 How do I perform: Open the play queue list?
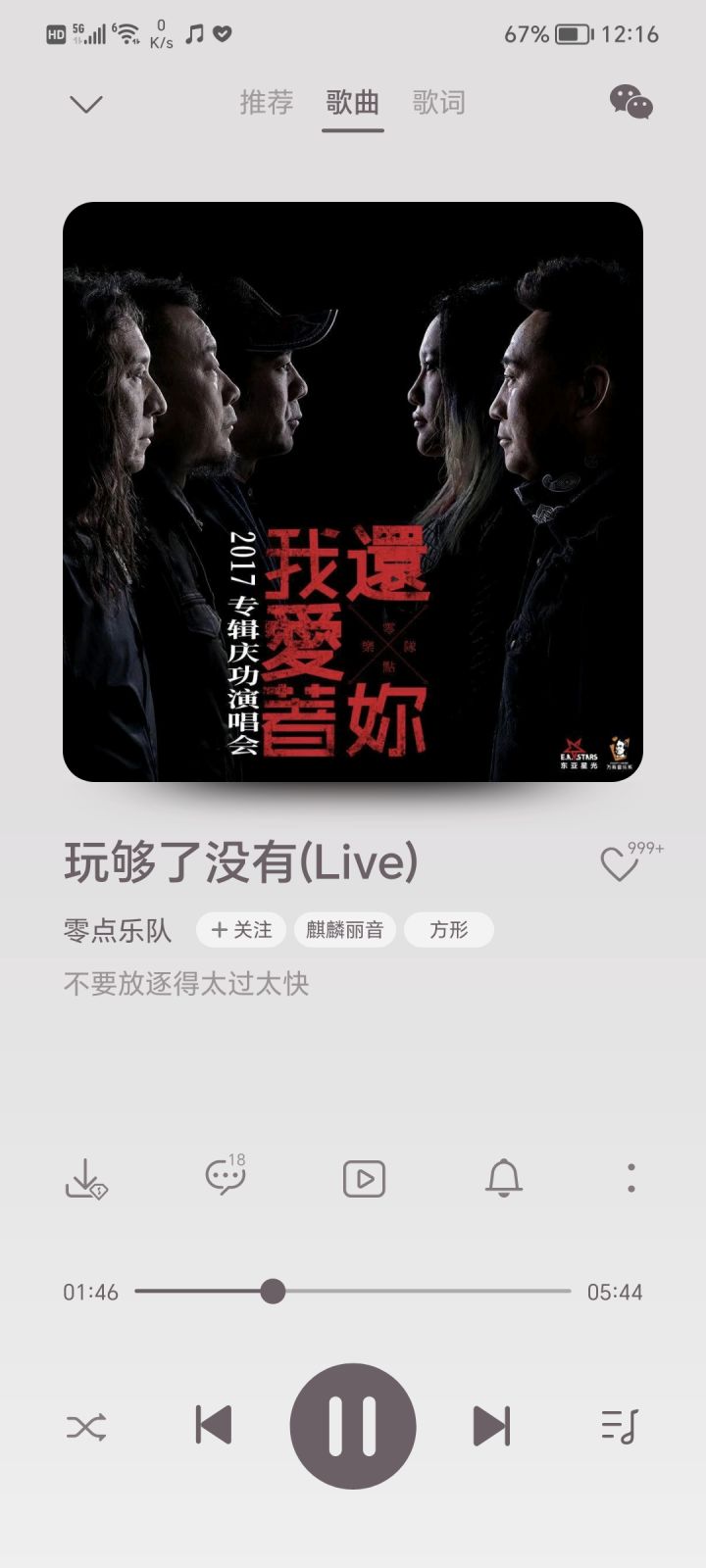620,1426
